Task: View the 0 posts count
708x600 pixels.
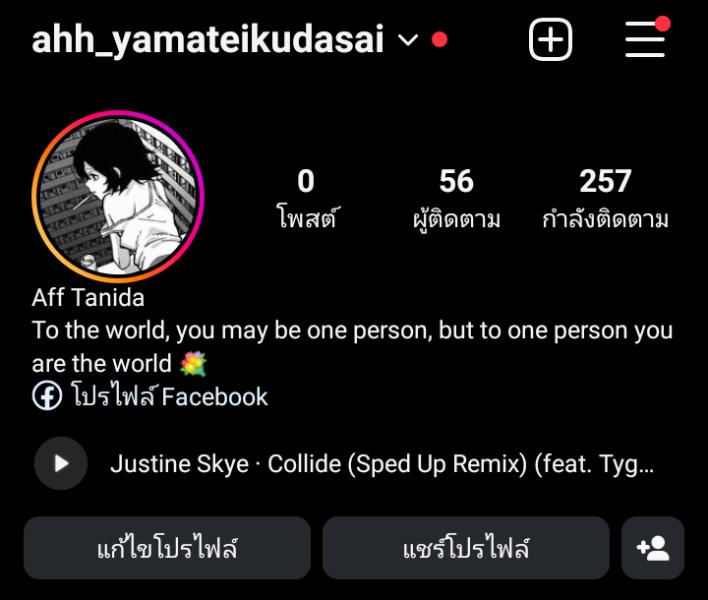Action: [306, 197]
